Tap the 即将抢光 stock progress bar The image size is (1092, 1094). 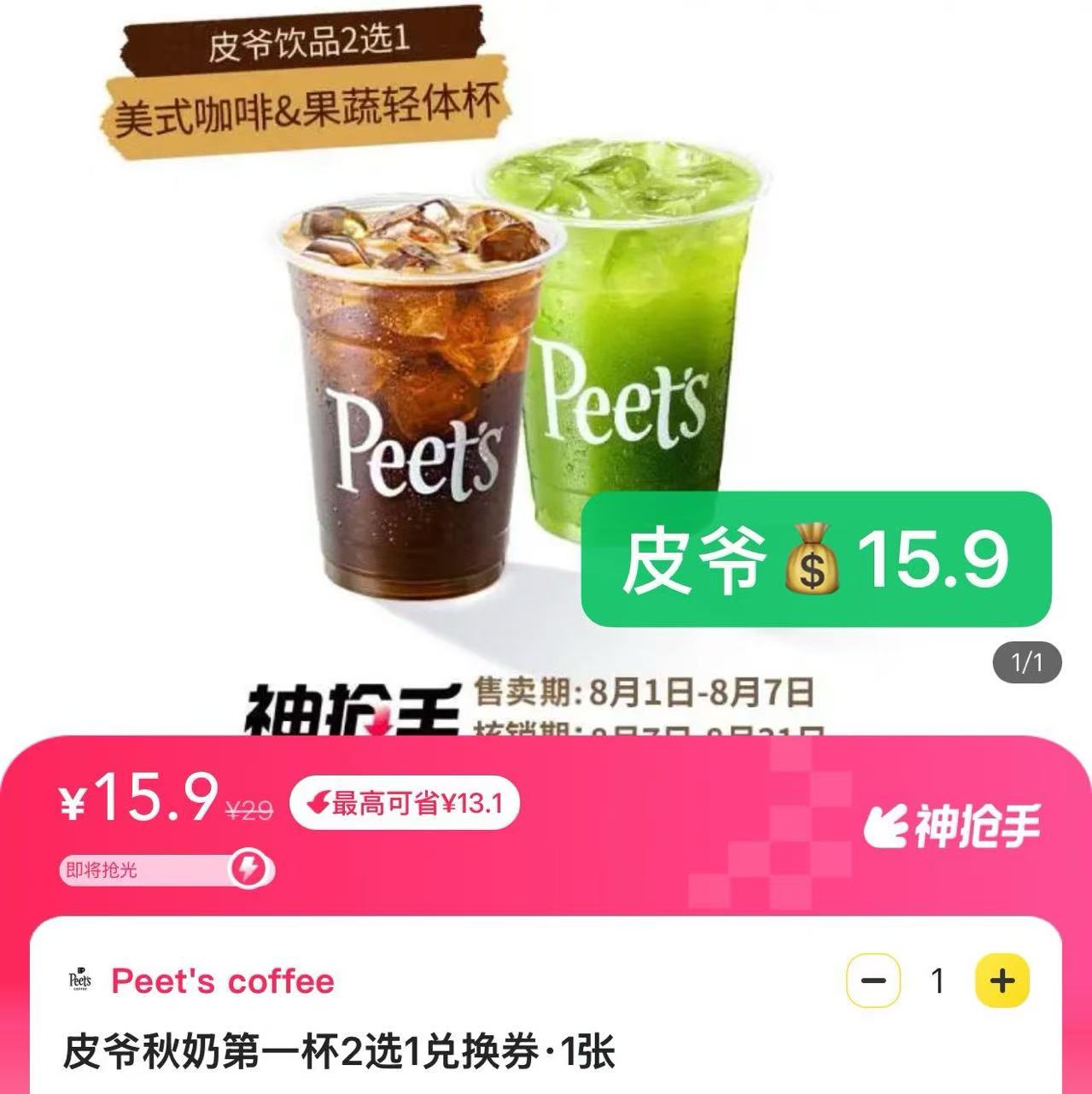pyautogui.click(x=154, y=869)
